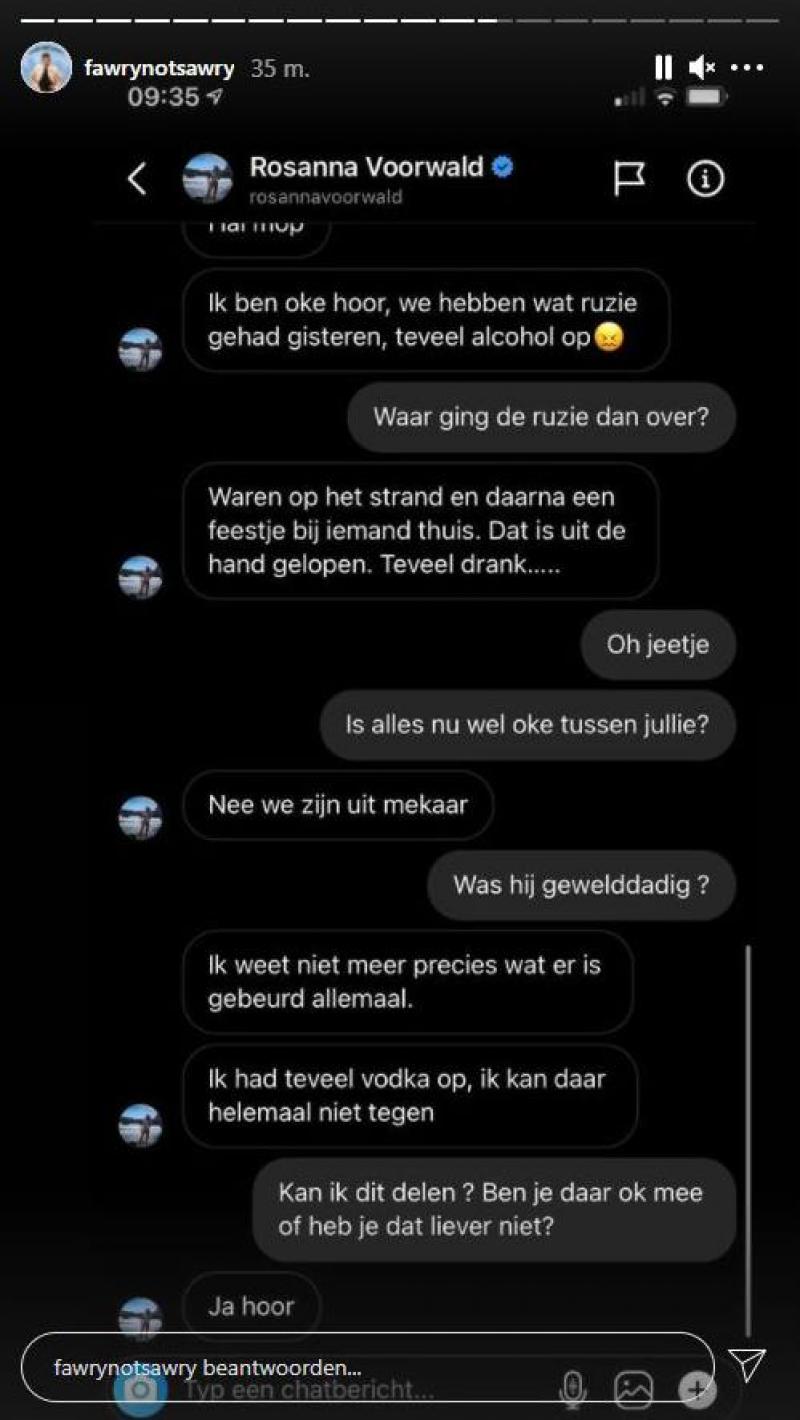800x1420 pixels.
Task: Open the story overflow menu
Action: (x=747, y=68)
